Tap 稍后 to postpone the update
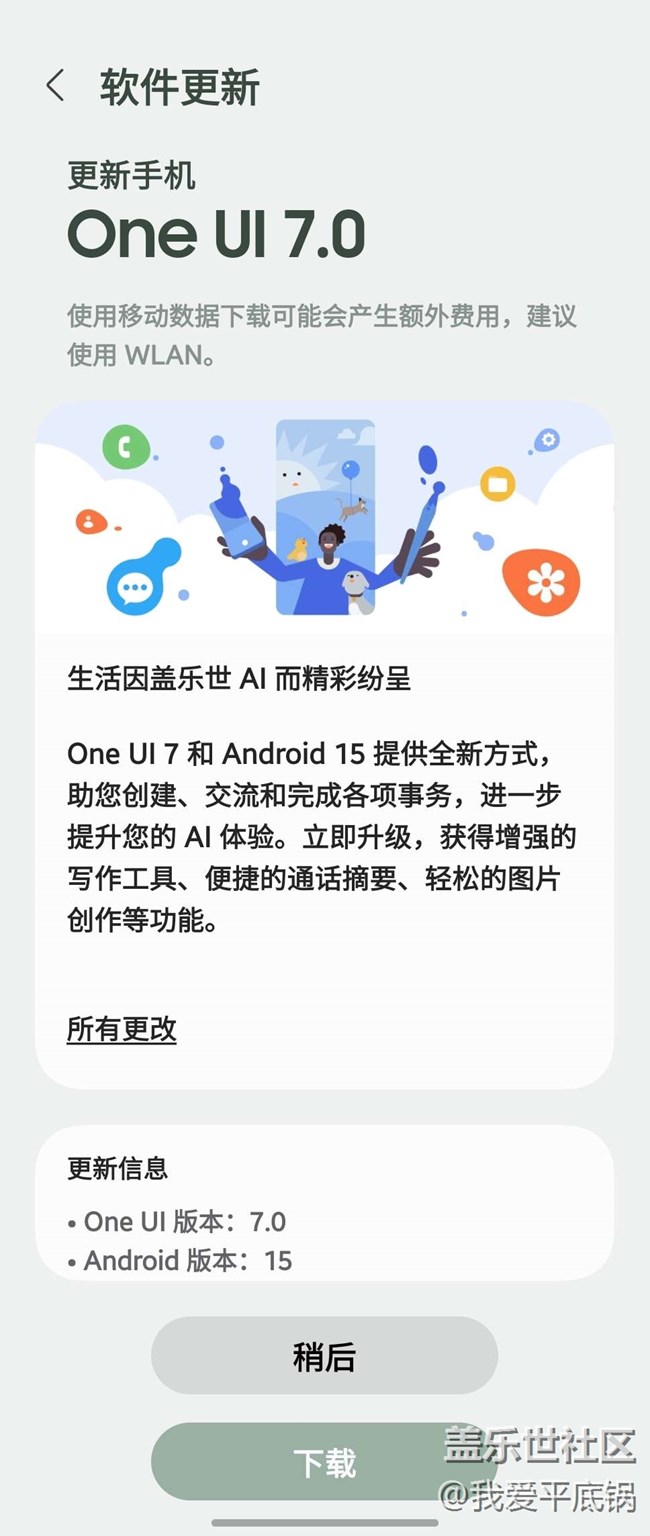Screen dimensions: 650x1536 click(324, 1356)
